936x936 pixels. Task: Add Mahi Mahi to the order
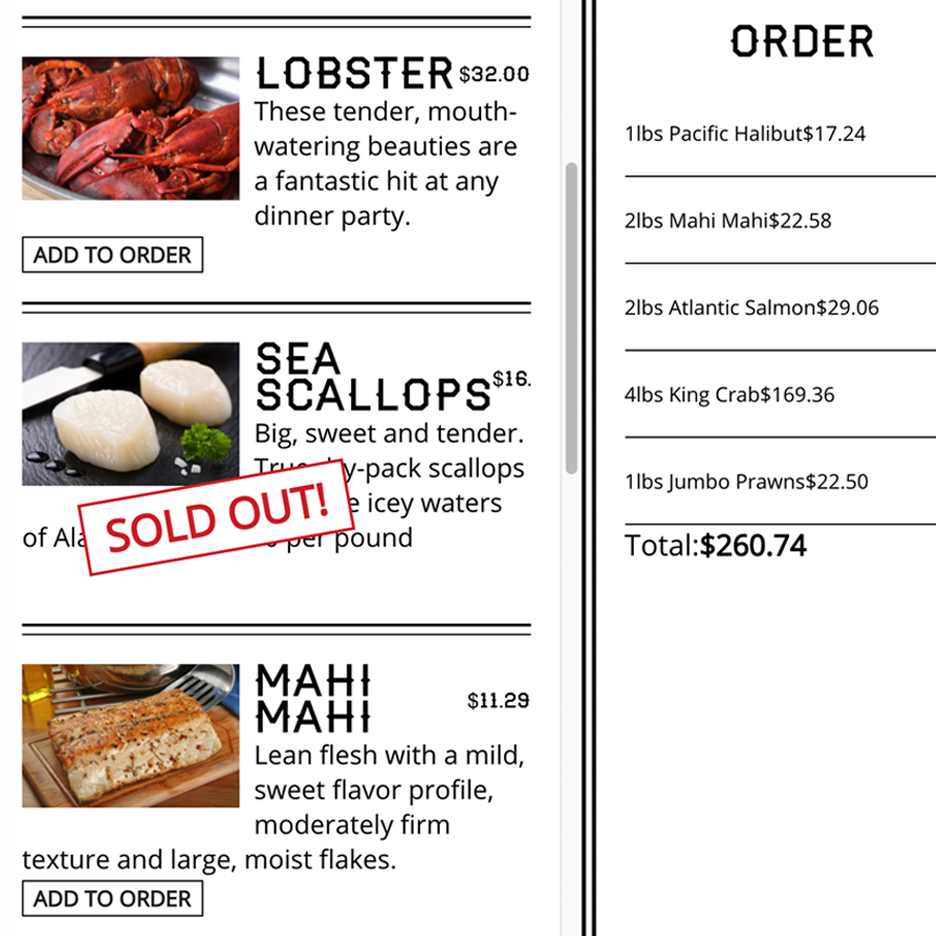(112, 899)
